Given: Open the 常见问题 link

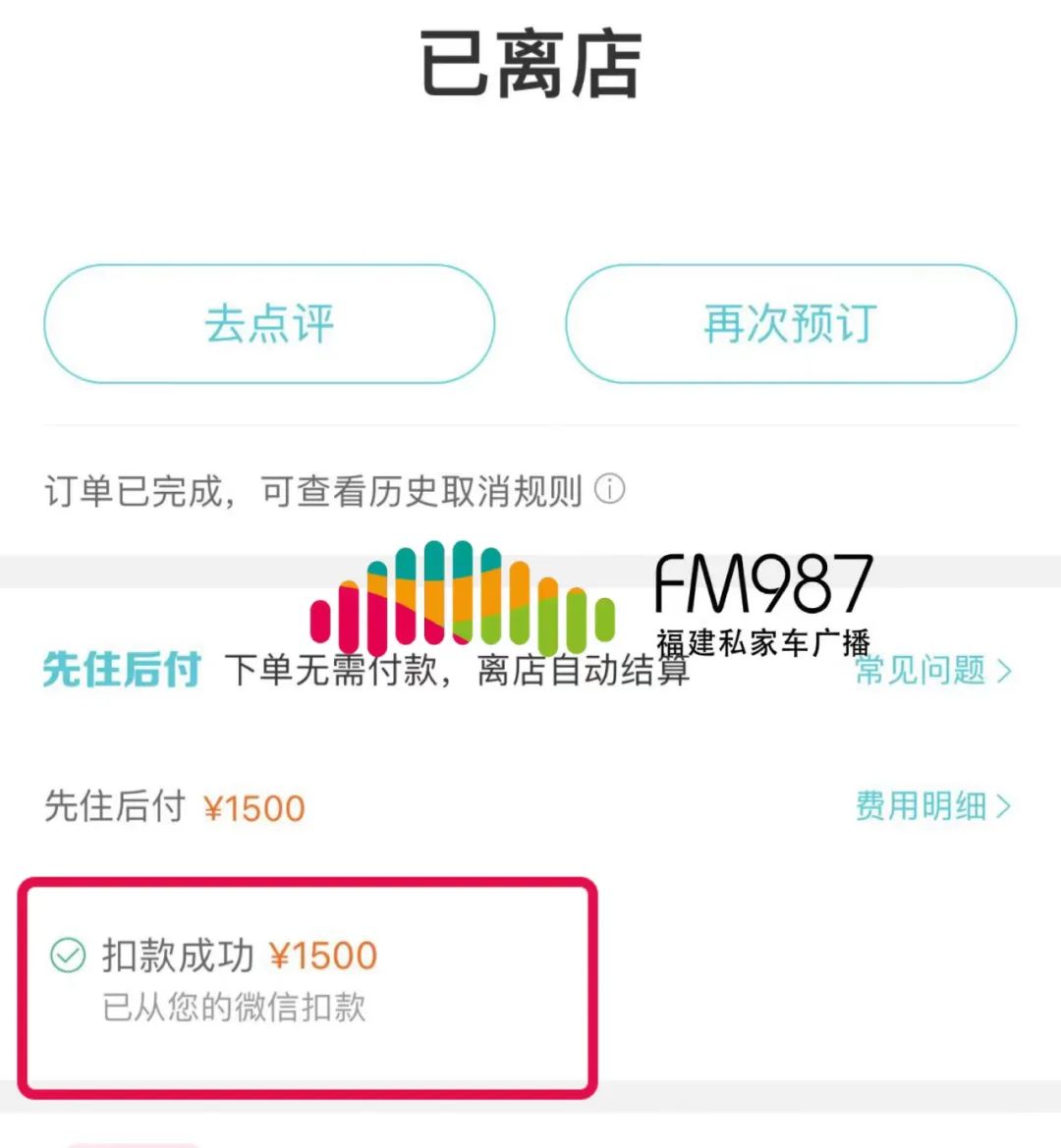Looking at the screenshot, I should click(931, 671).
